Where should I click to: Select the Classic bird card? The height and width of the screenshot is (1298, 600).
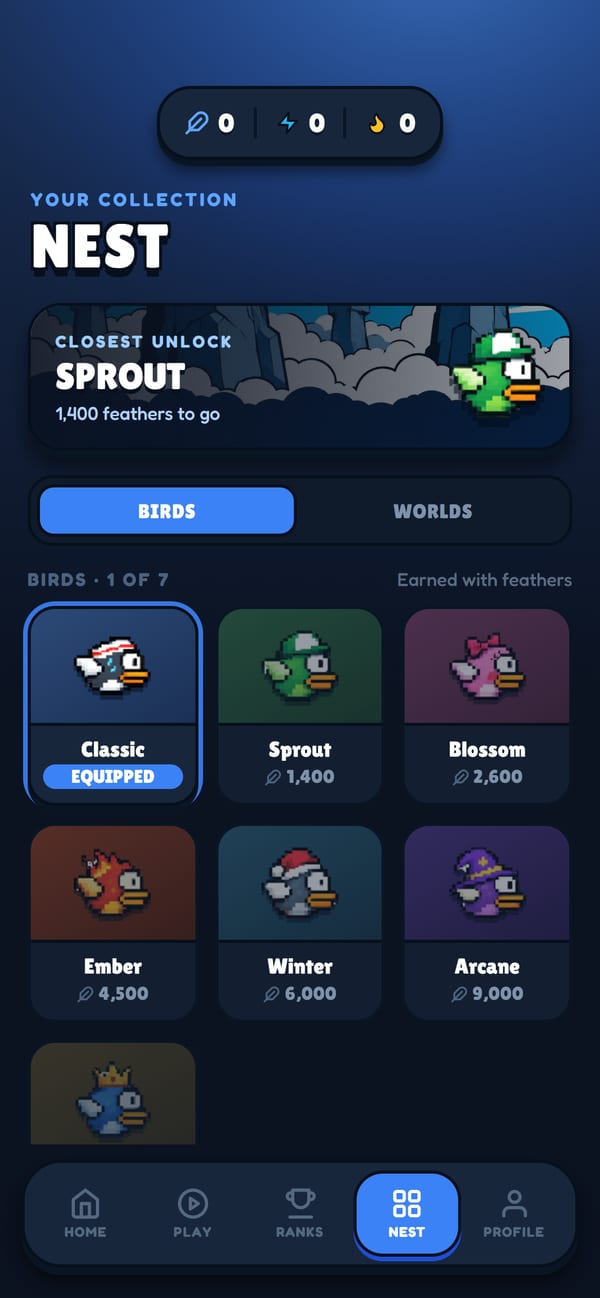tap(113, 705)
